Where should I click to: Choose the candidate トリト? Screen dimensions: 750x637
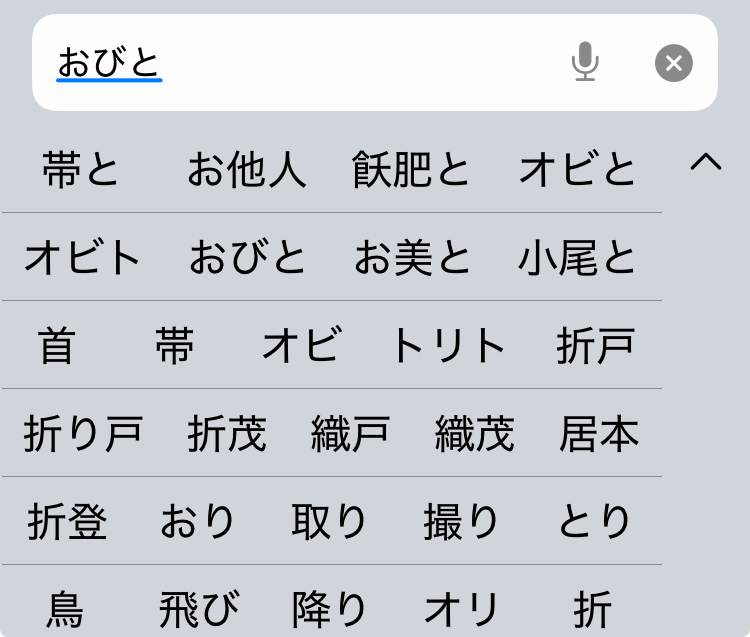[448, 346]
